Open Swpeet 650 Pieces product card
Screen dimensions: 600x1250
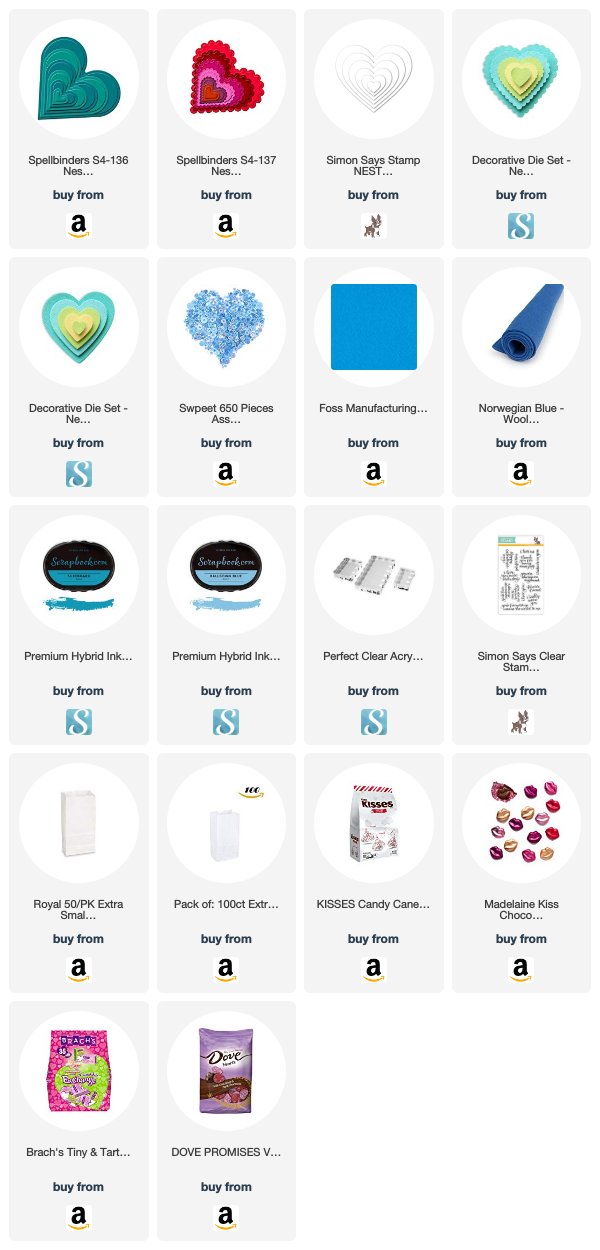click(x=226, y=377)
